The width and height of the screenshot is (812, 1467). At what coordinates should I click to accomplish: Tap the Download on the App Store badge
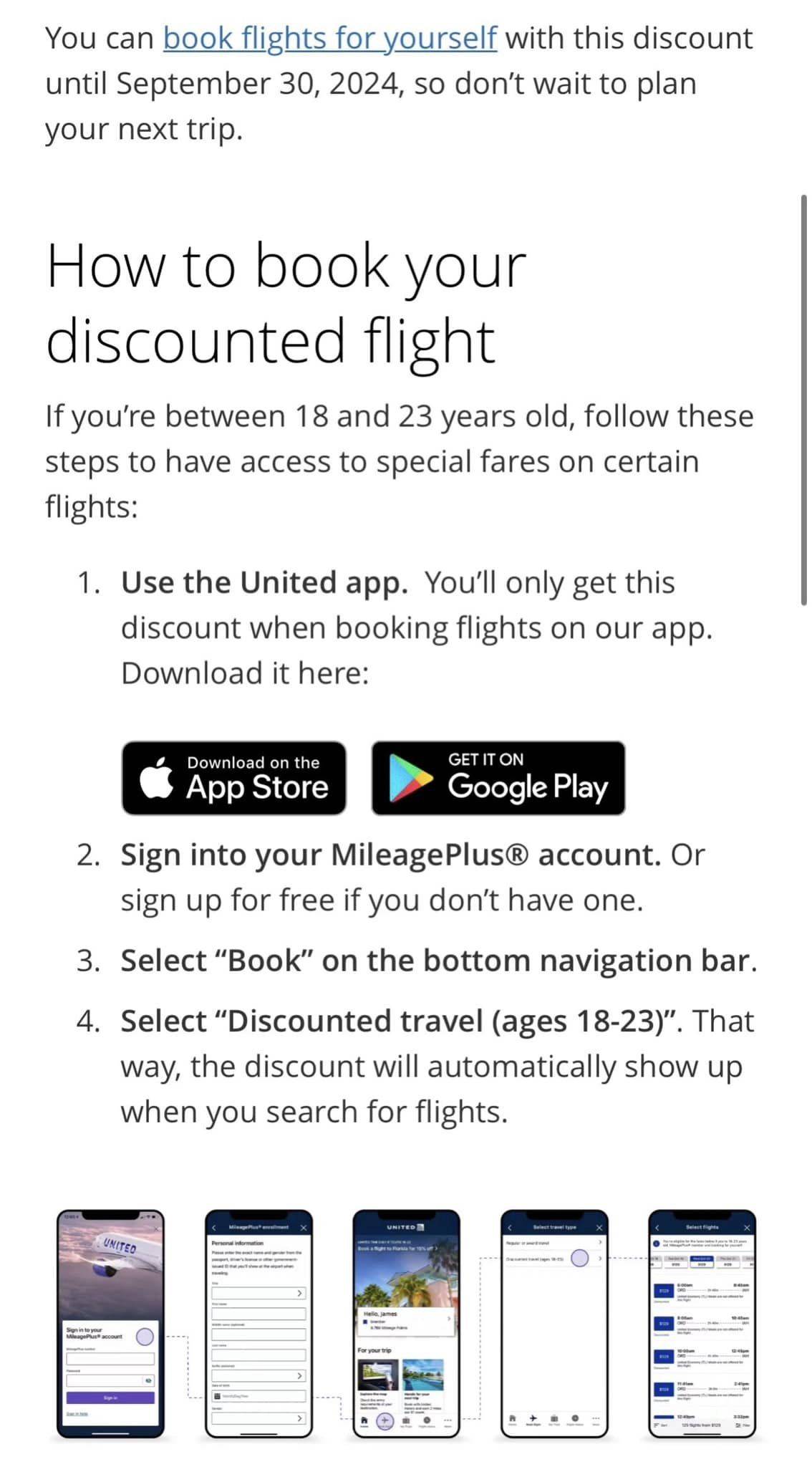click(x=233, y=778)
